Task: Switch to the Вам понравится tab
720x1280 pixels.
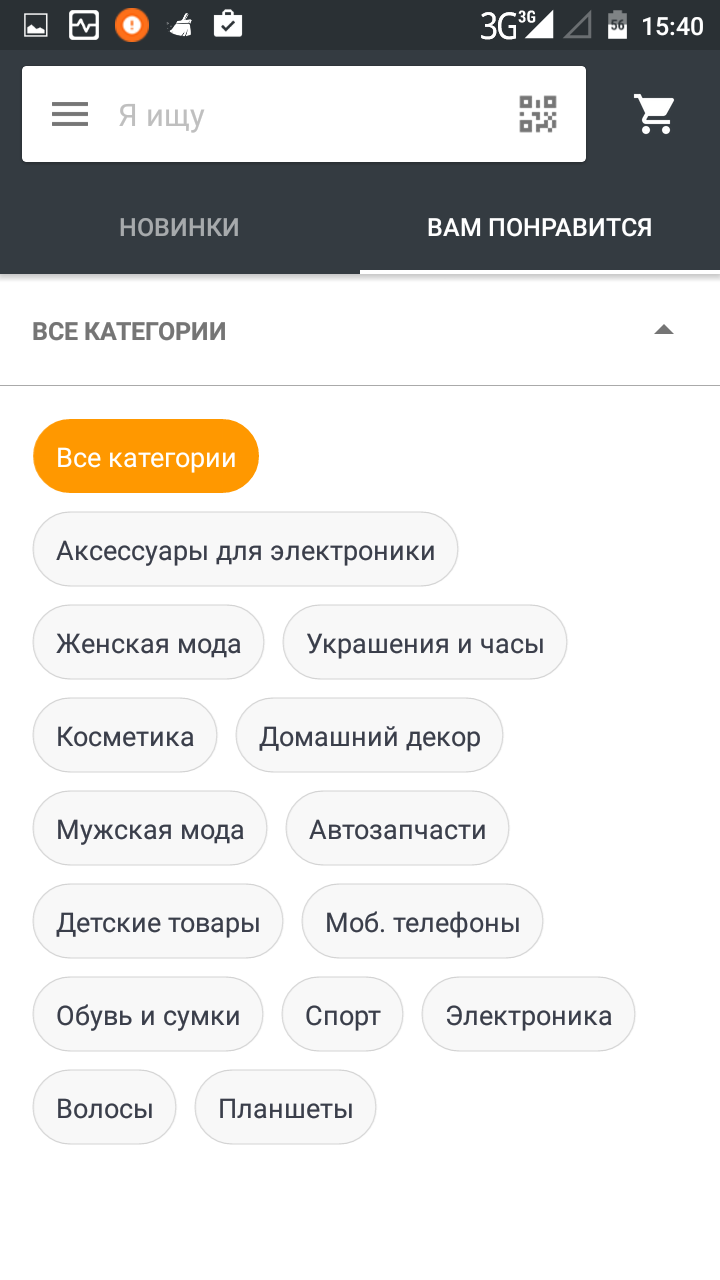Action: pyautogui.click(x=539, y=227)
